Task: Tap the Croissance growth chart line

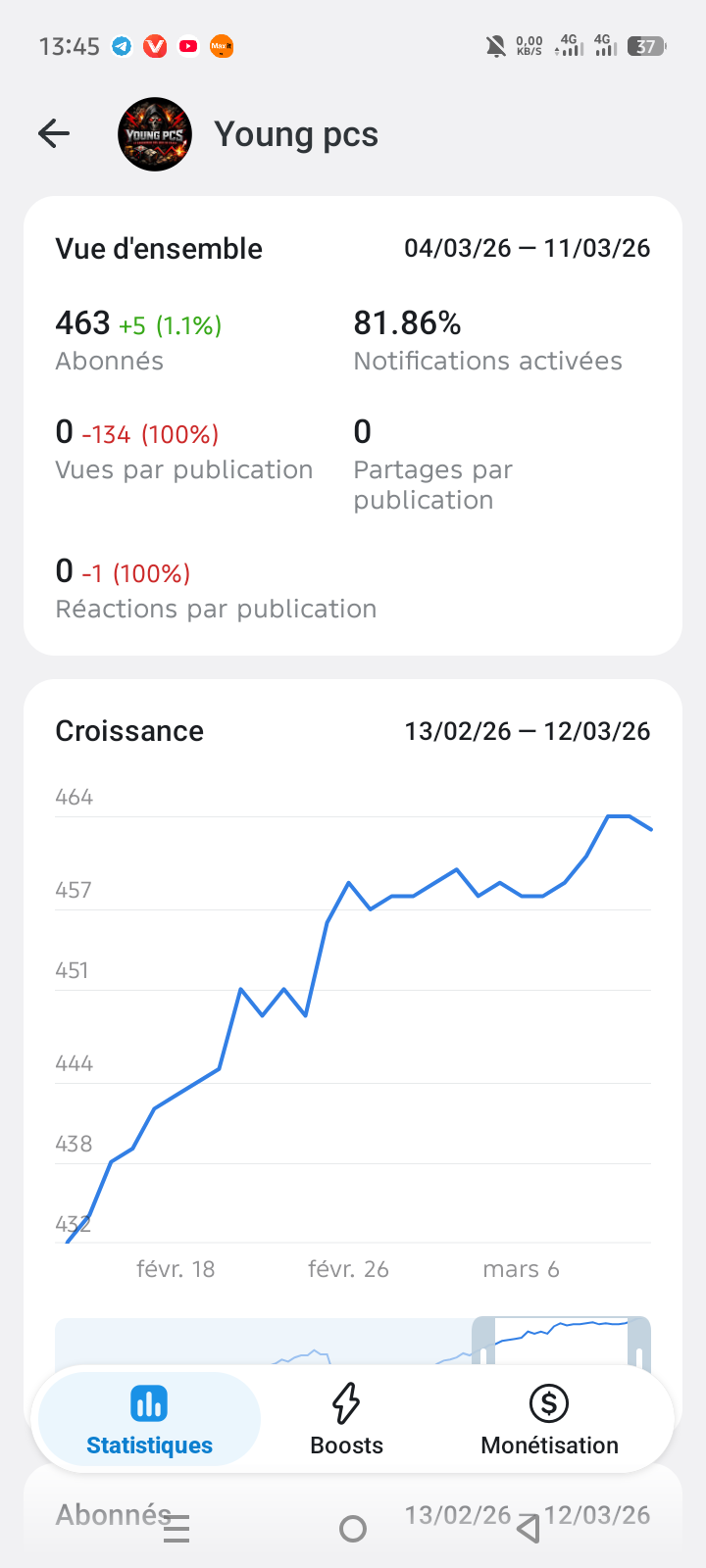Action: (328, 921)
